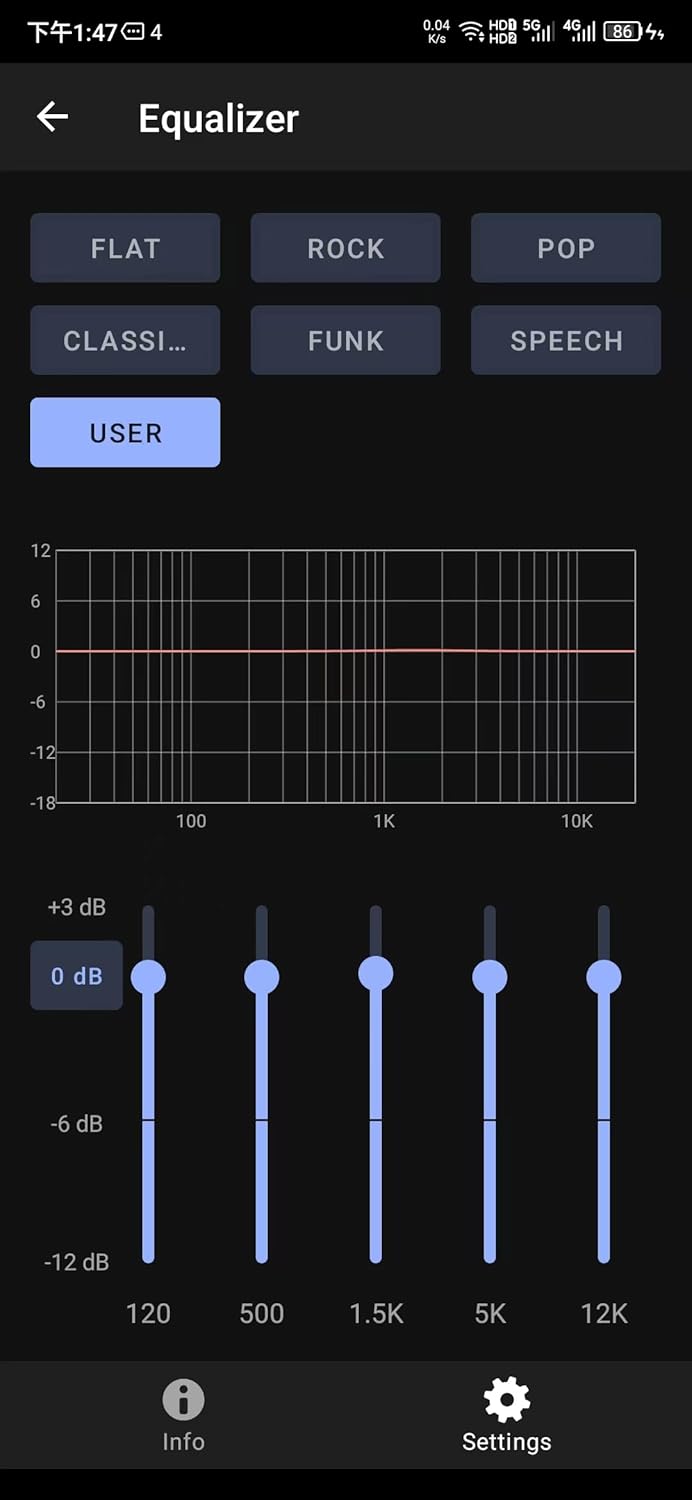Screen dimensions: 692x1500
Task: Tap the 120 Hz band slider
Action: click(x=148, y=1084)
